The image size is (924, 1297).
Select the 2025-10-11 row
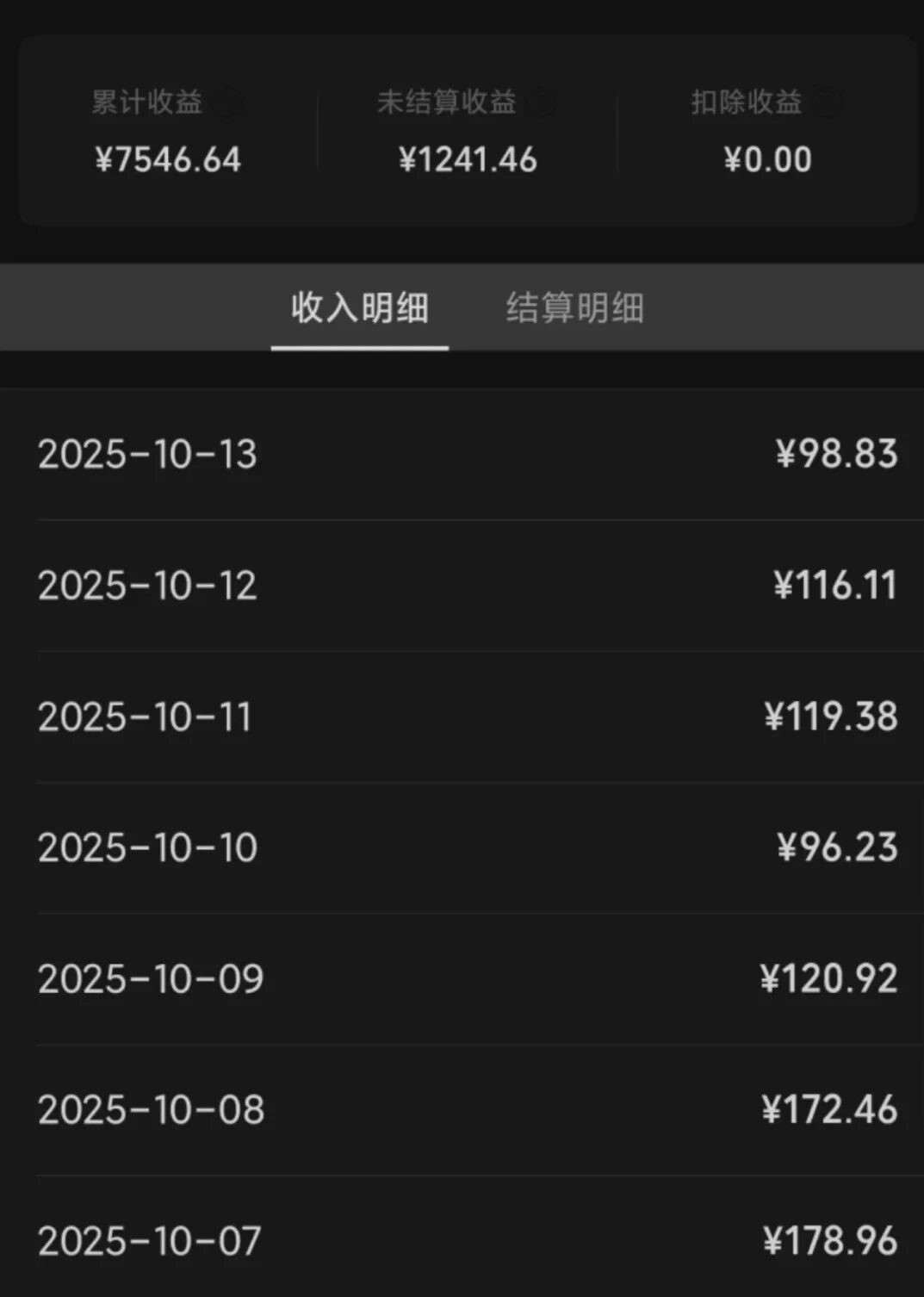(x=462, y=716)
